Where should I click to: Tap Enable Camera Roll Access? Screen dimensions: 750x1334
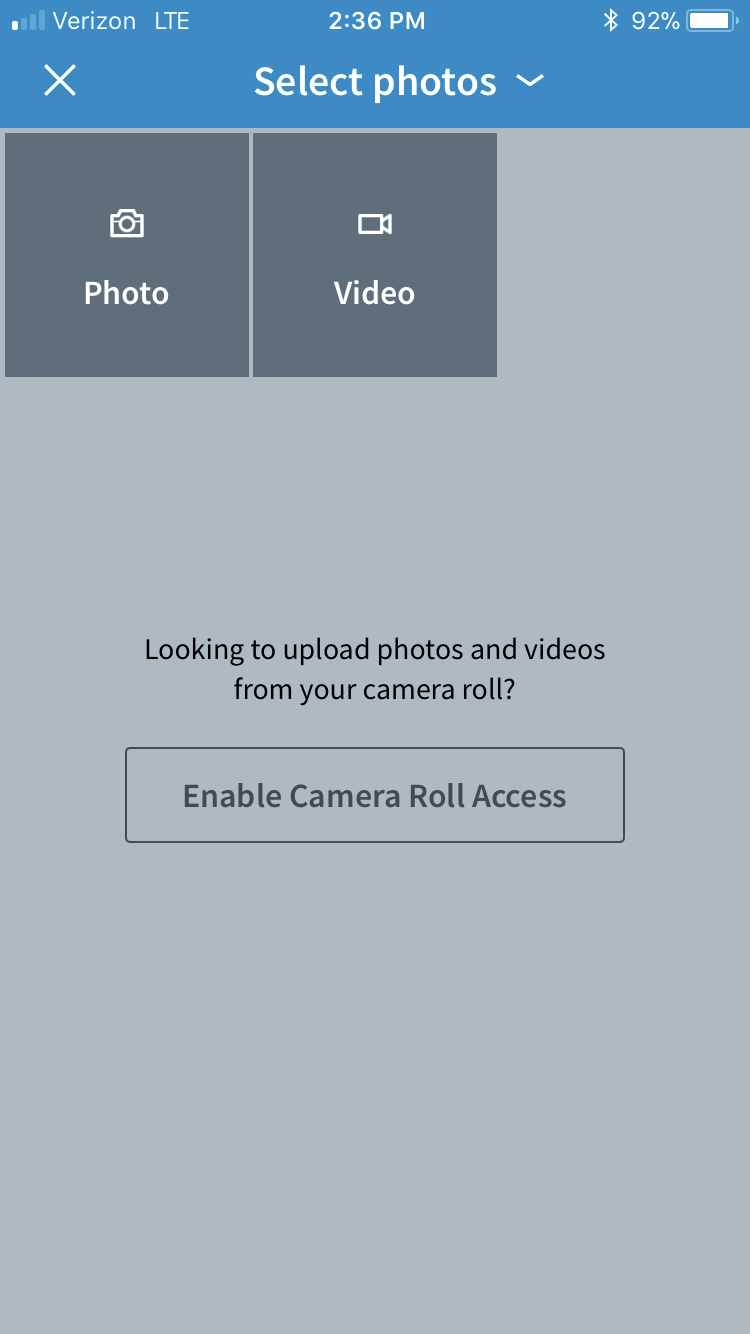coord(375,795)
